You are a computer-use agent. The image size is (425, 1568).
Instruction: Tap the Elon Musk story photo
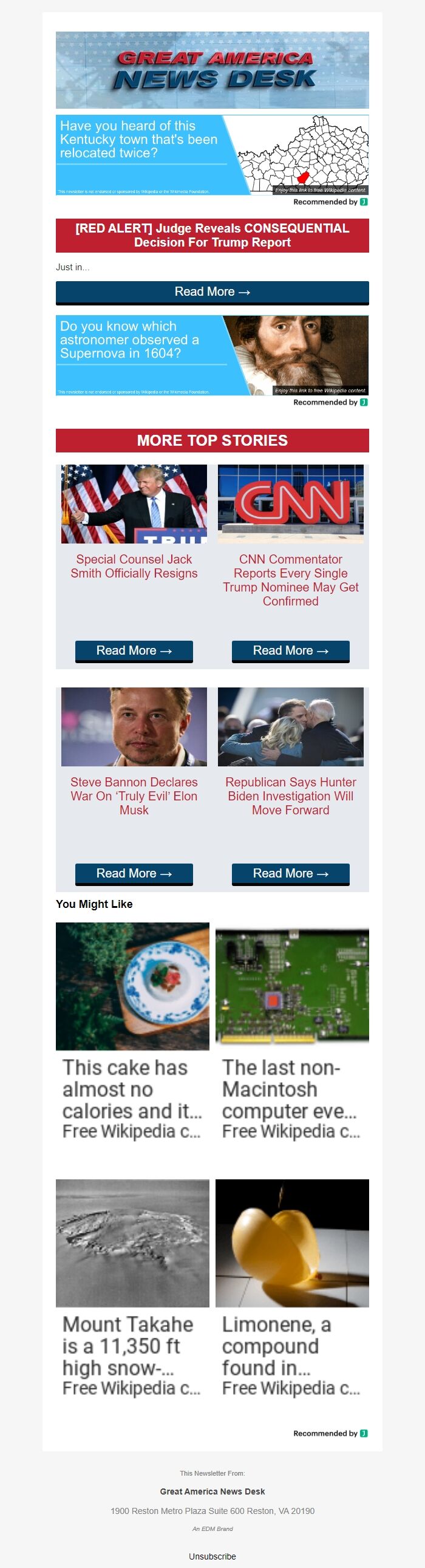pyautogui.click(x=134, y=727)
